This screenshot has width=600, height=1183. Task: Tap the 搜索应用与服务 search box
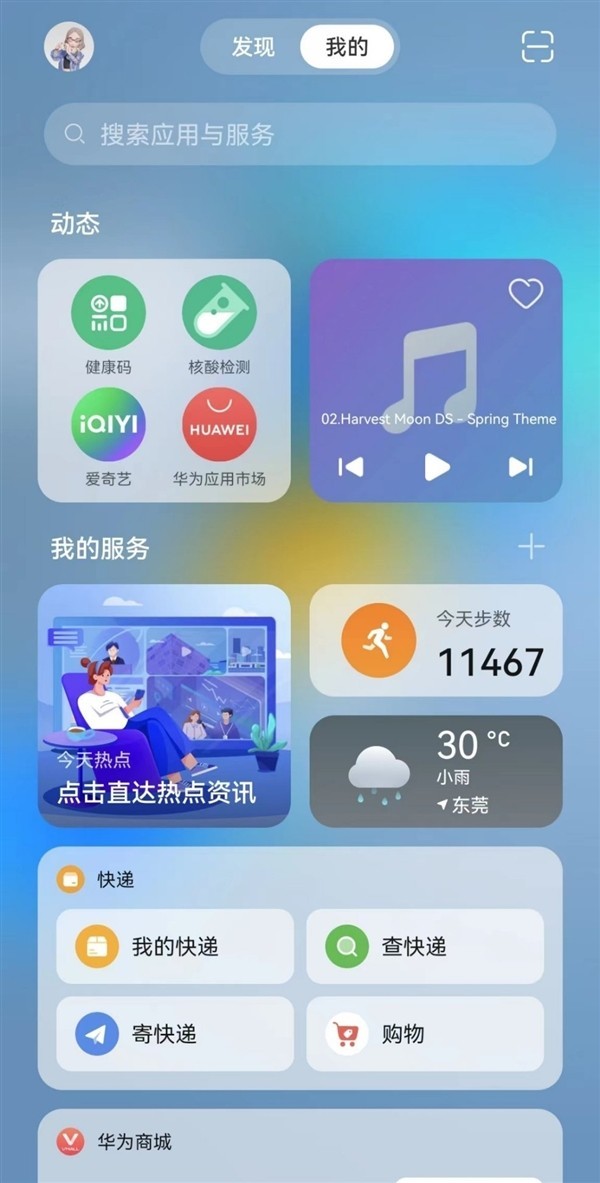pyautogui.click(x=299, y=134)
